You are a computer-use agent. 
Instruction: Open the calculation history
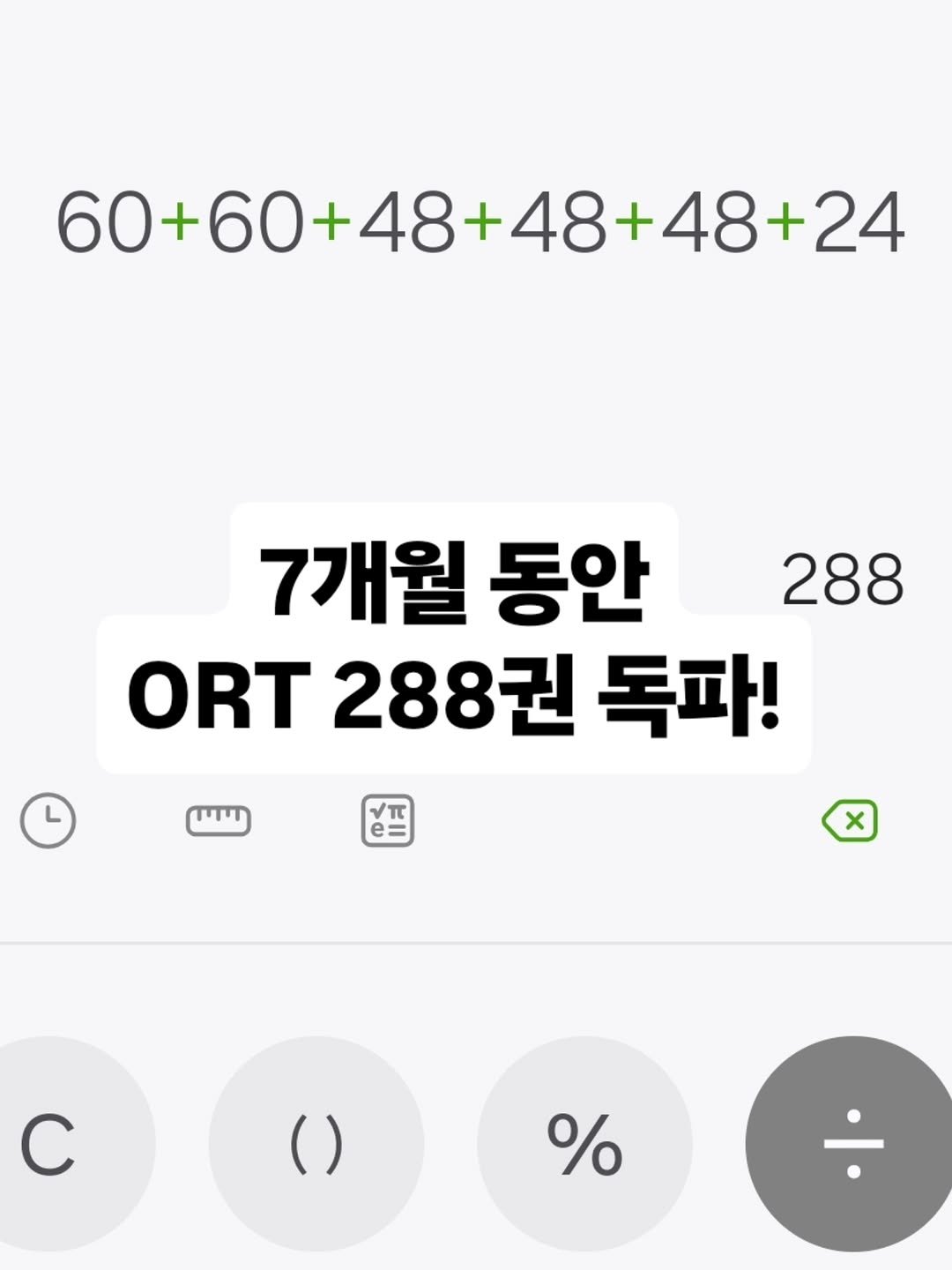pyautogui.click(x=48, y=821)
